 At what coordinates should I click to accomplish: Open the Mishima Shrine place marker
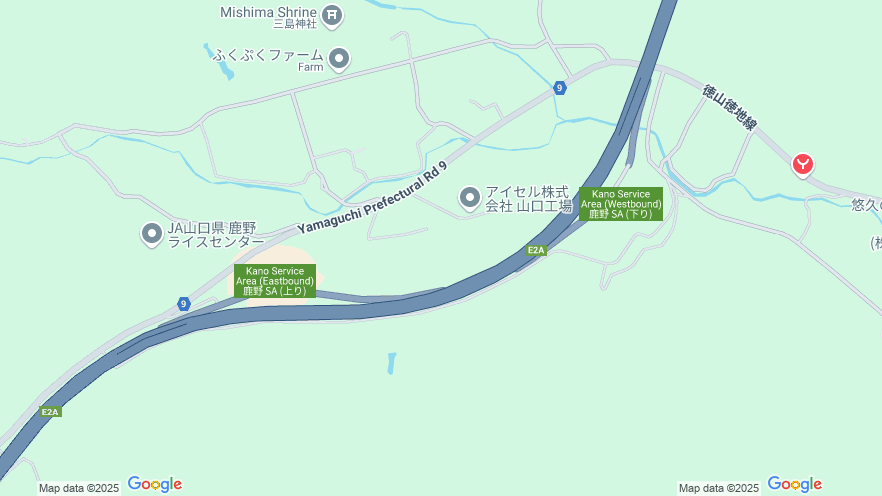tap(333, 15)
